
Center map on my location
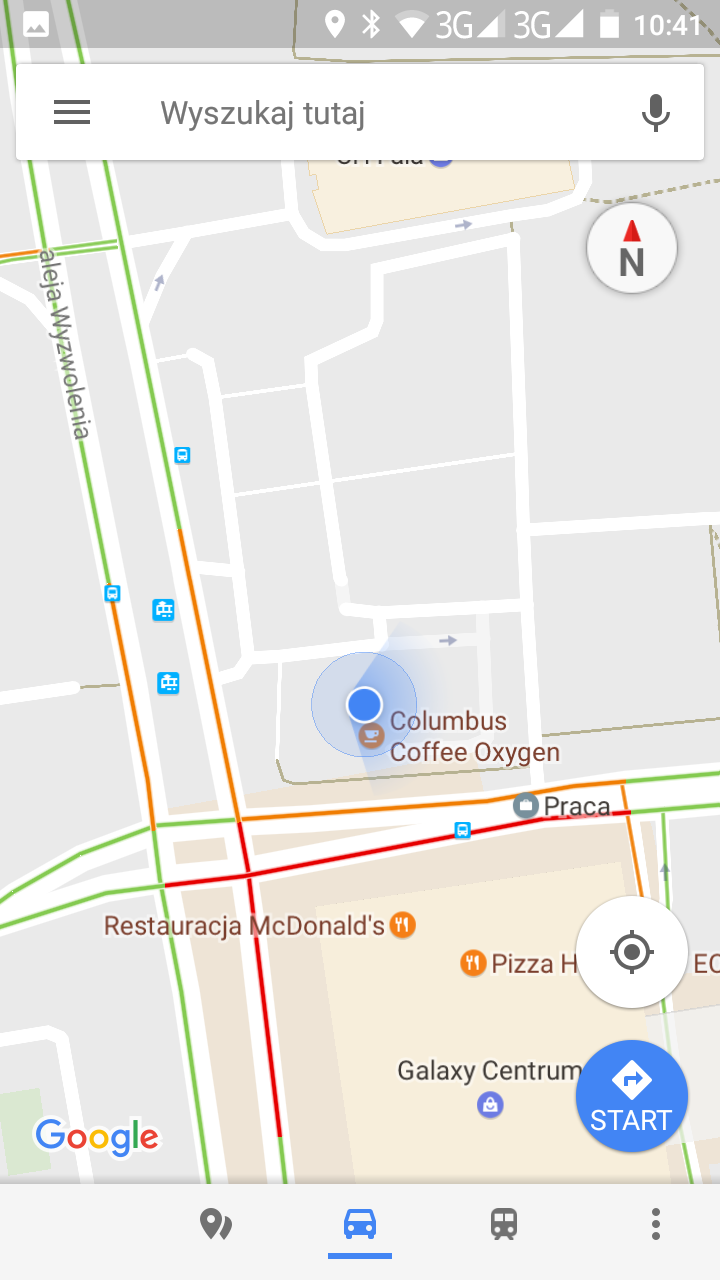click(x=631, y=952)
